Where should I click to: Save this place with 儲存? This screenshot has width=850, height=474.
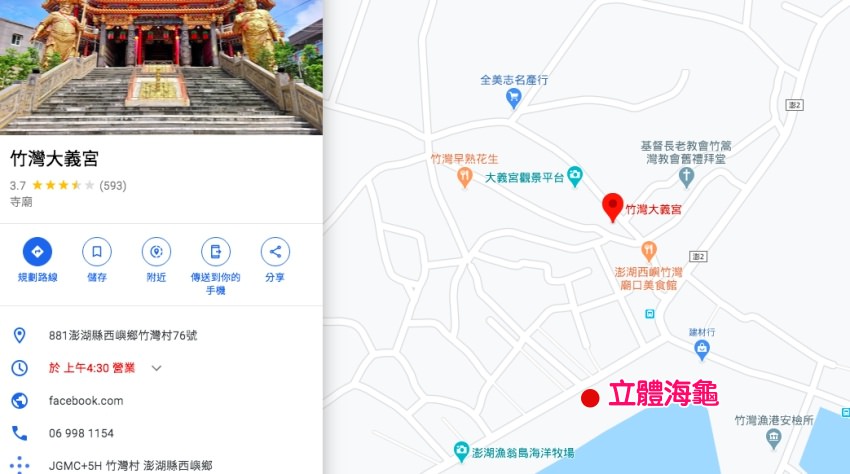click(x=97, y=251)
